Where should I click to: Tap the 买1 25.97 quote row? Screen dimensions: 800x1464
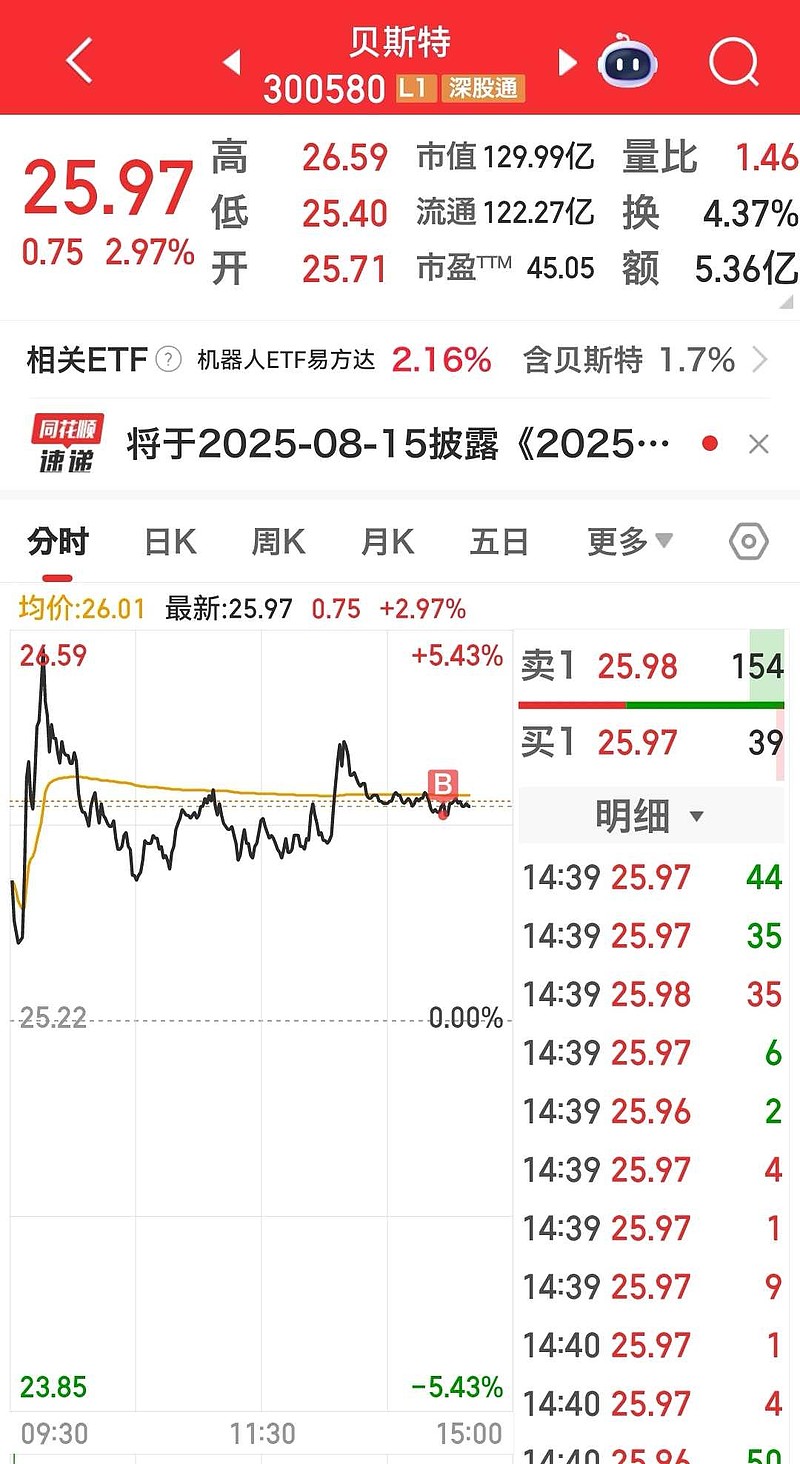click(x=652, y=742)
